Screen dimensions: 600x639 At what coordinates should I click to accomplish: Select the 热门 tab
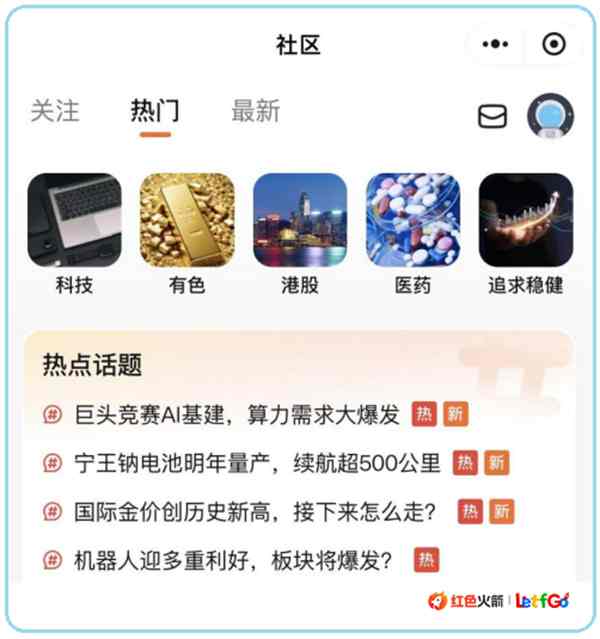(x=155, y=111)
